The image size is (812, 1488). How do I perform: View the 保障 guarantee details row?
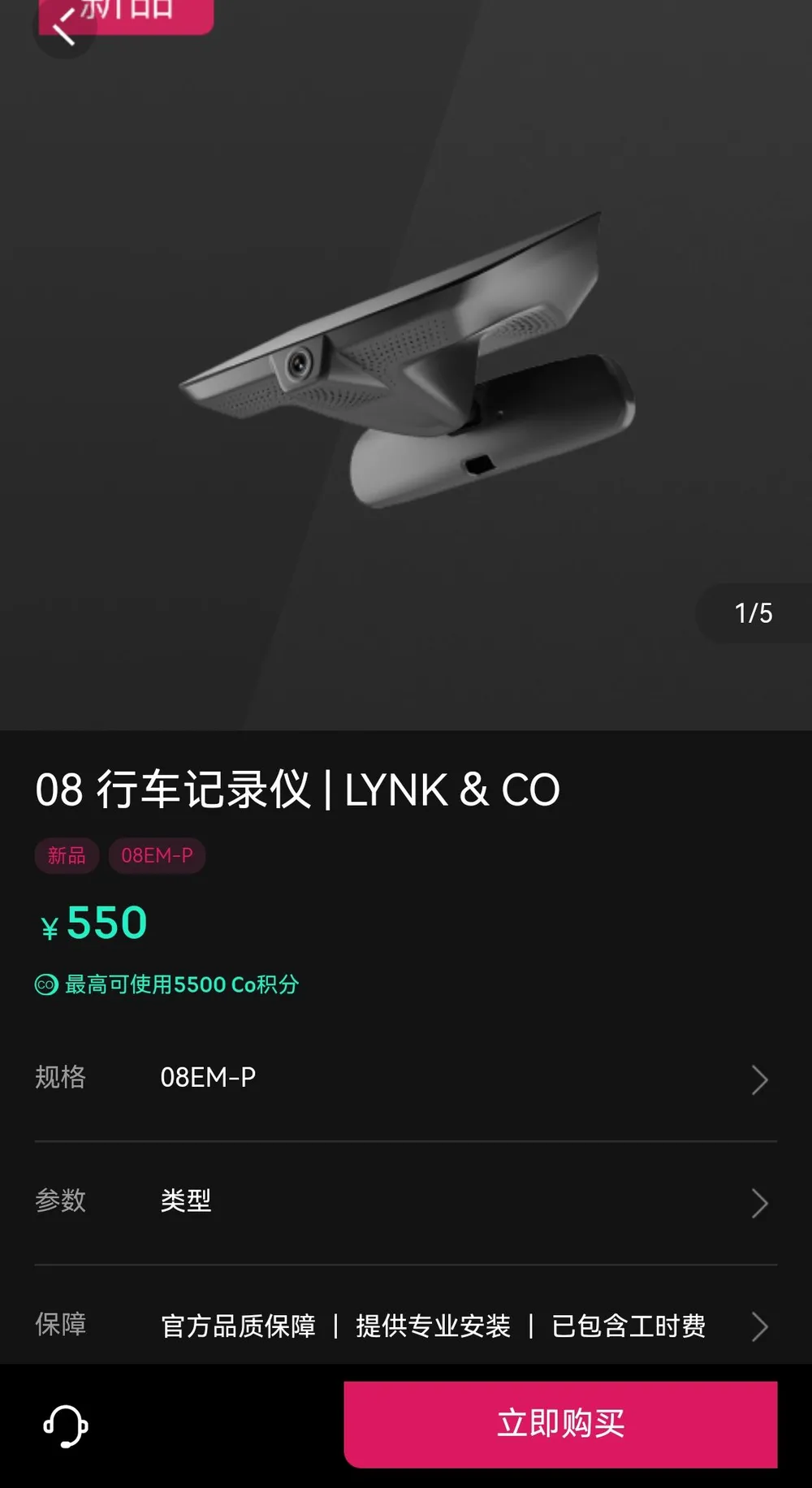click(x=406, y=1326)
